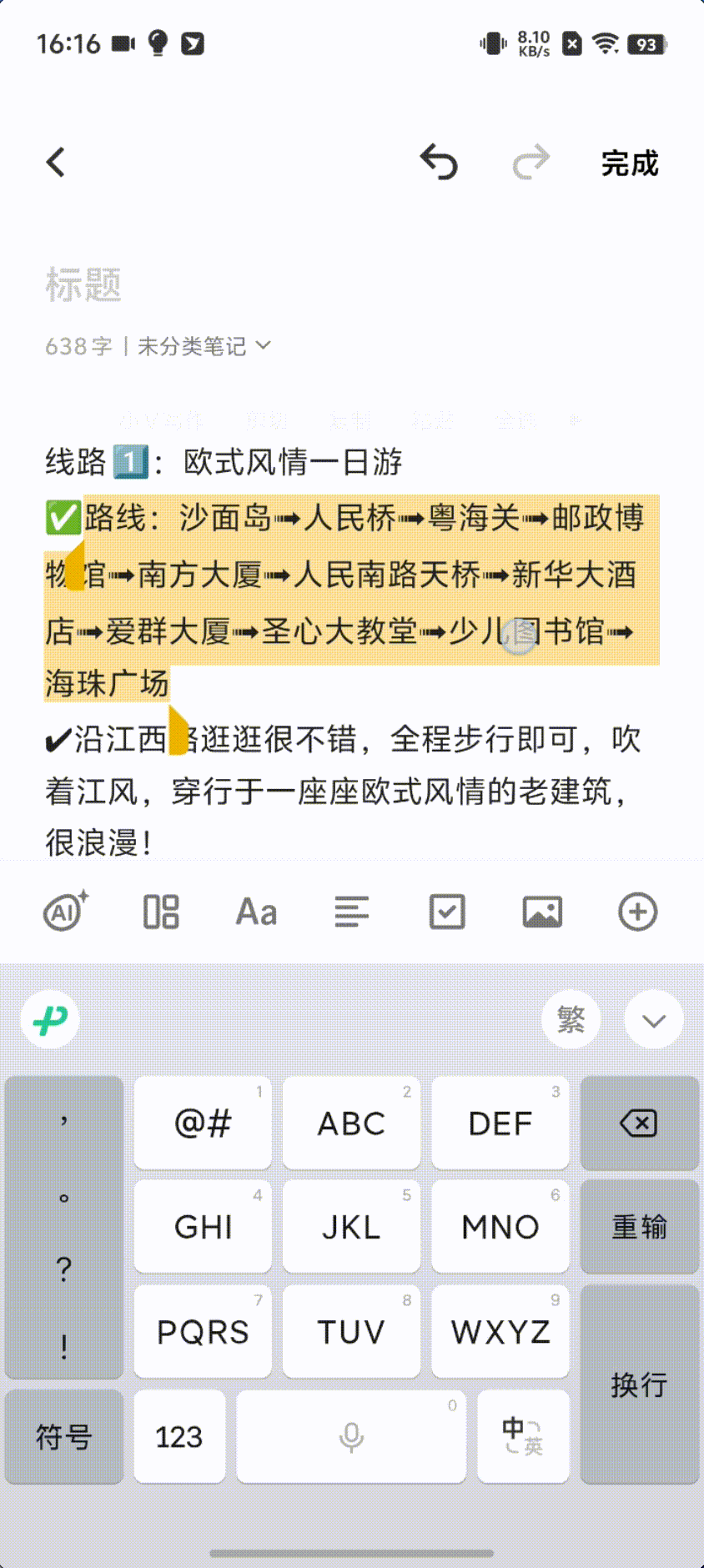Image resolution: width=704 pixels, height=1568 pixels.
Task: Insert an image into the note
Action: click(542, 912)
